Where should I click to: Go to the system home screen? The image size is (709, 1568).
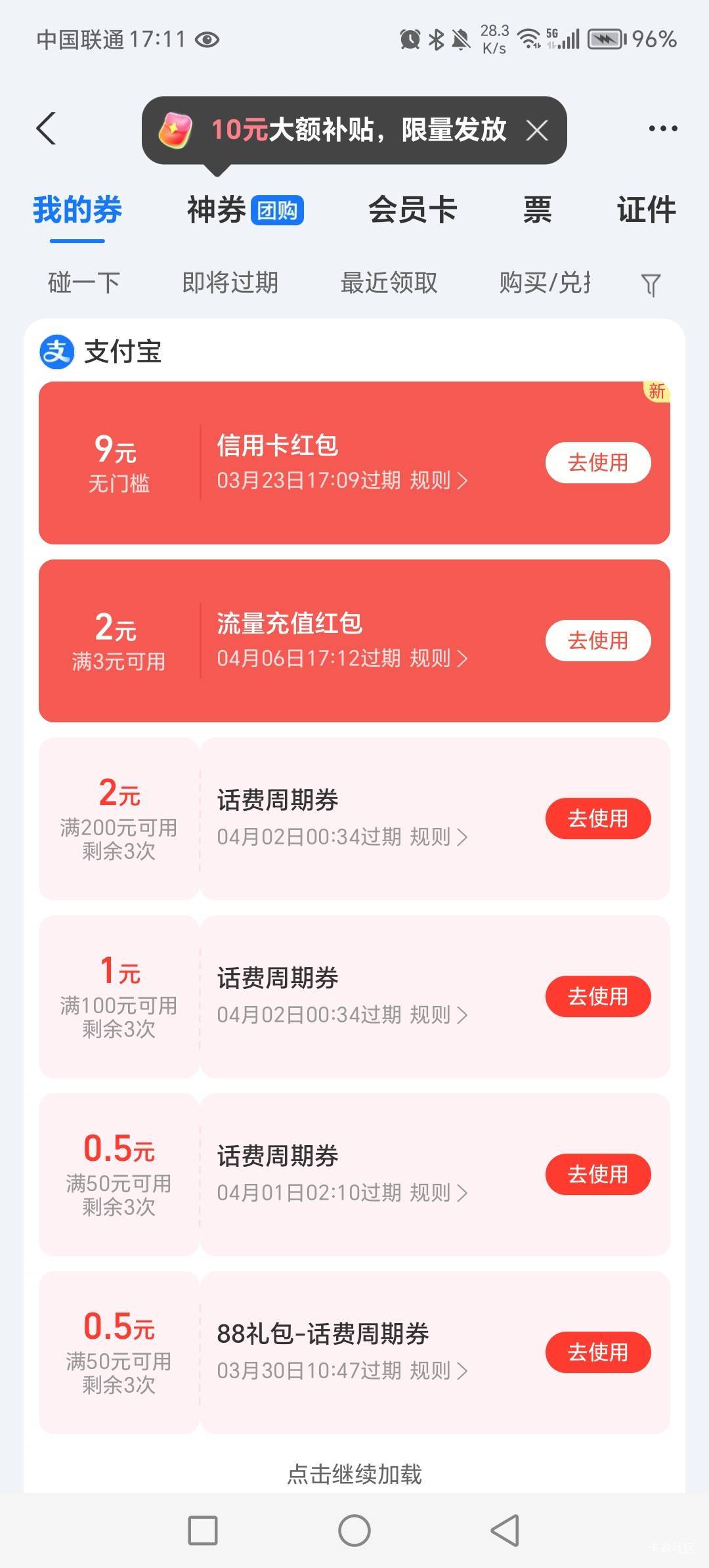click(354, 1531)
